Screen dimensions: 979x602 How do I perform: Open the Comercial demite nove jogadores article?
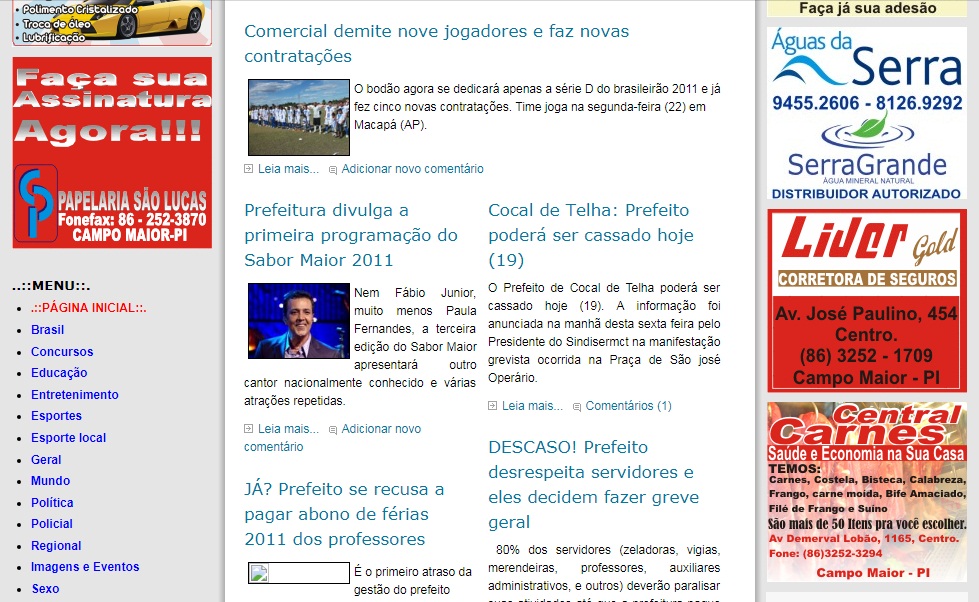coord(436,43)
